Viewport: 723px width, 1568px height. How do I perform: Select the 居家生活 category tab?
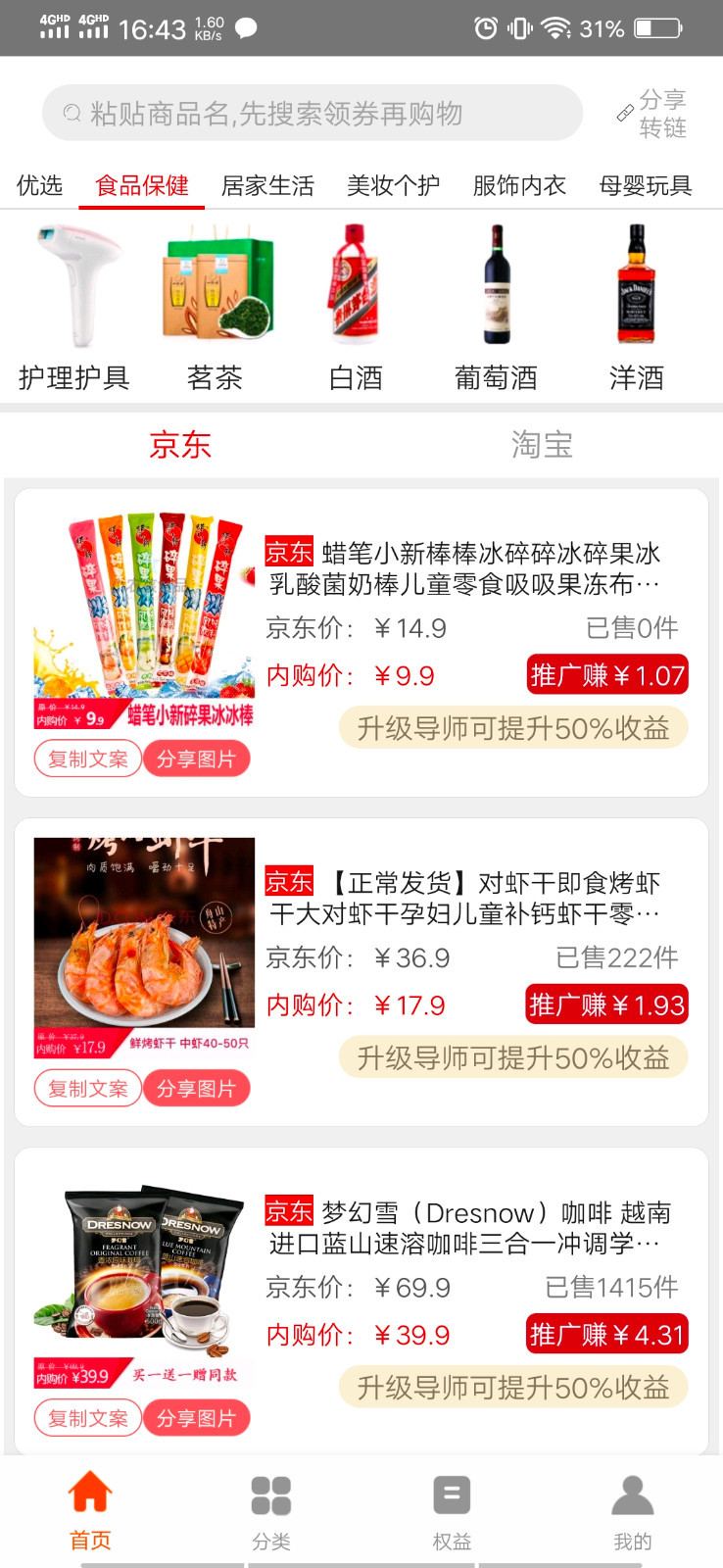coord(267,185)
